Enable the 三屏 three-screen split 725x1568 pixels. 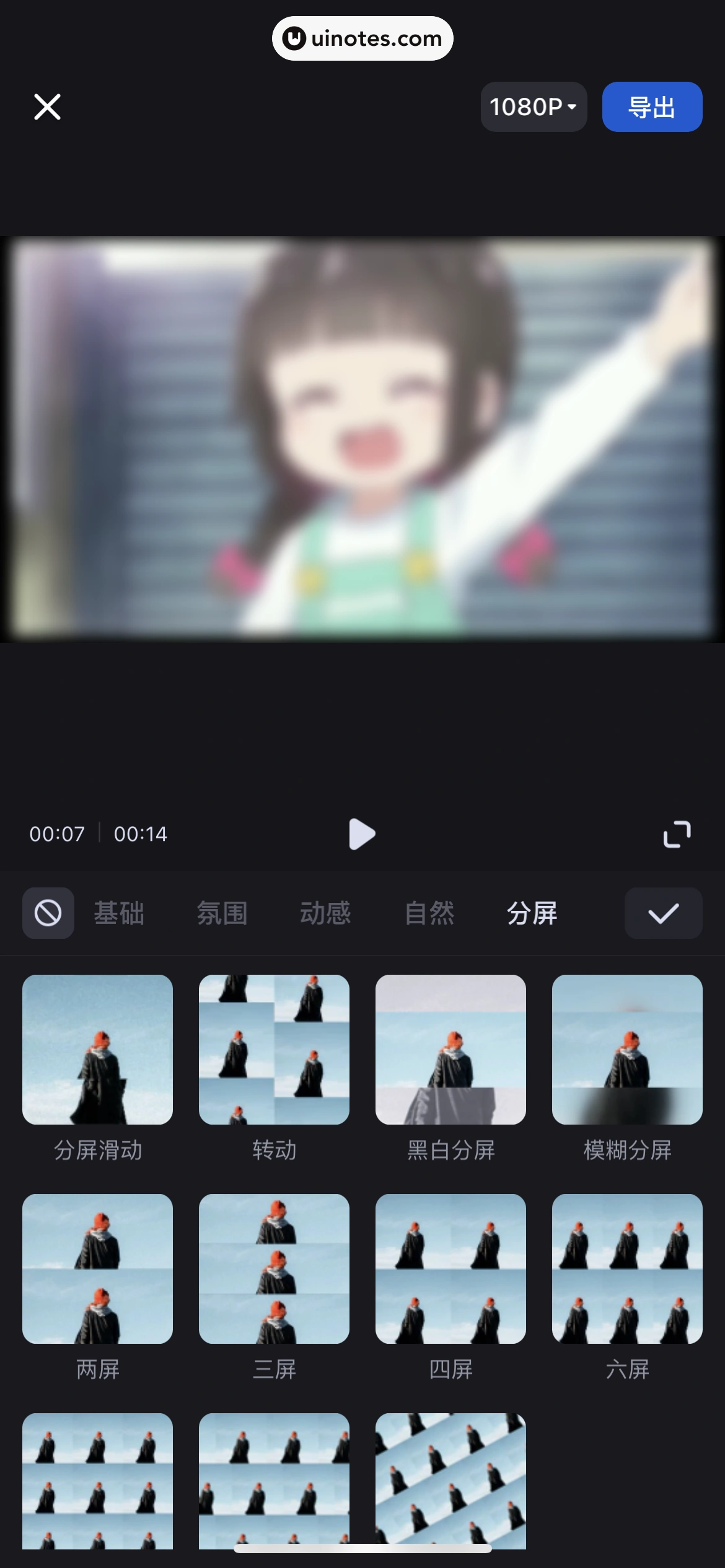[274, 1269]
